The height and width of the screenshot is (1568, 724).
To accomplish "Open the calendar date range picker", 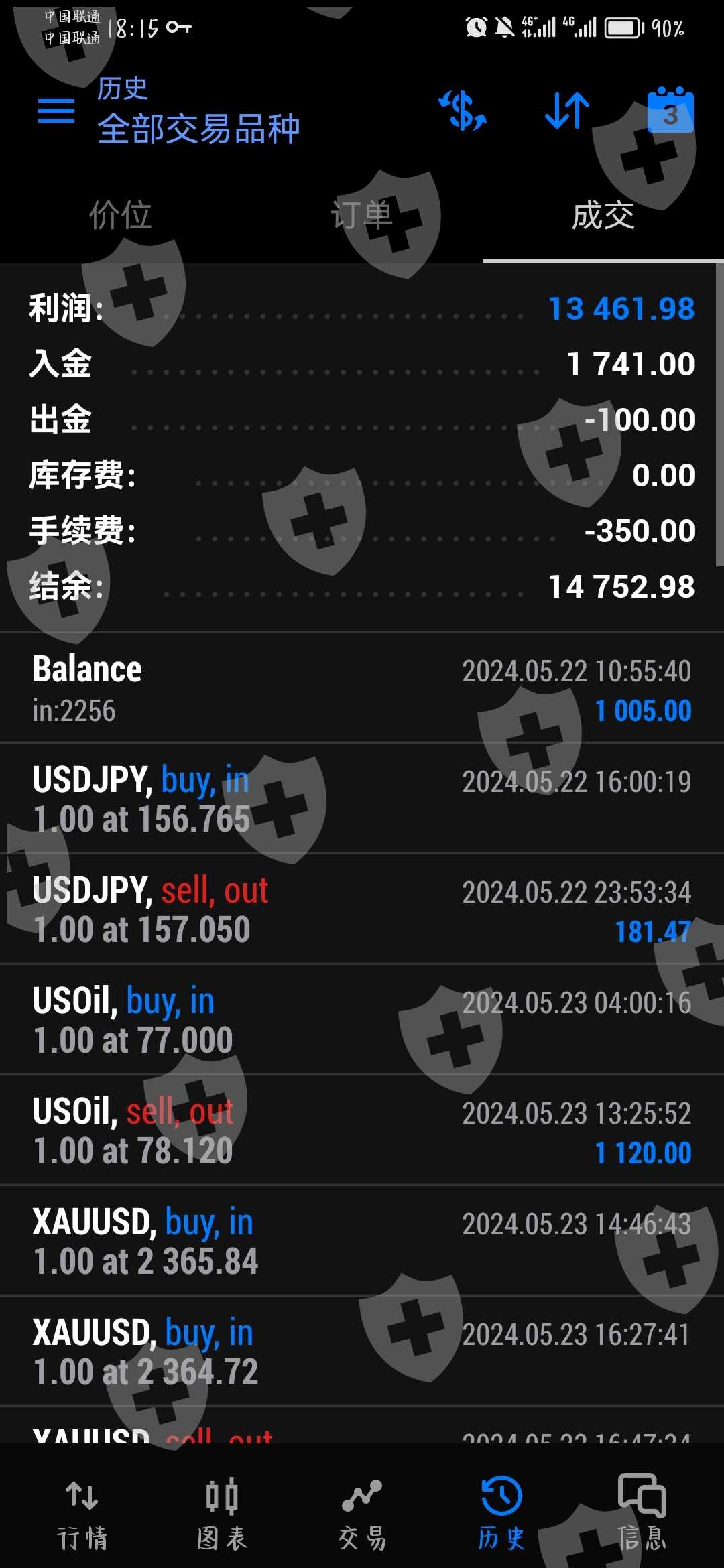I will tap(670, 111).
